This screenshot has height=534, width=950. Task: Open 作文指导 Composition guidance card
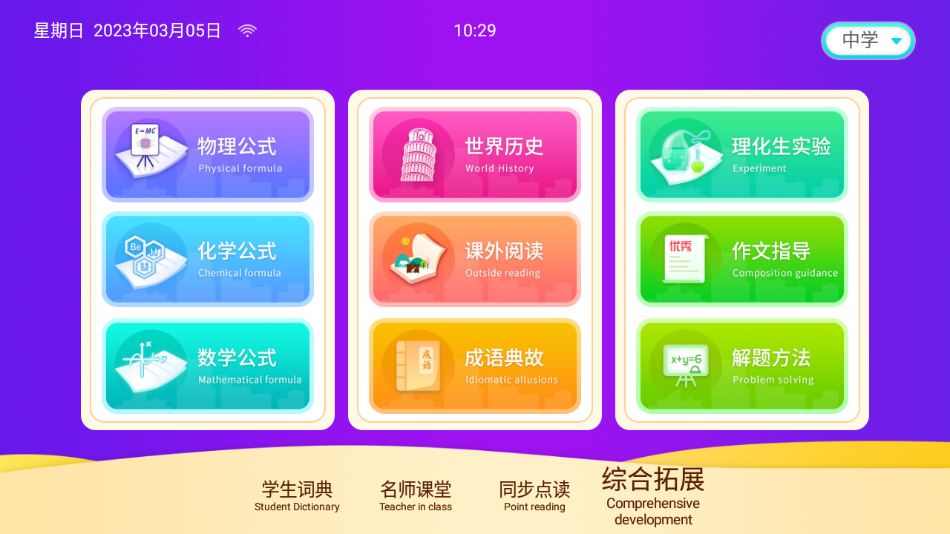tap(742, 259)
